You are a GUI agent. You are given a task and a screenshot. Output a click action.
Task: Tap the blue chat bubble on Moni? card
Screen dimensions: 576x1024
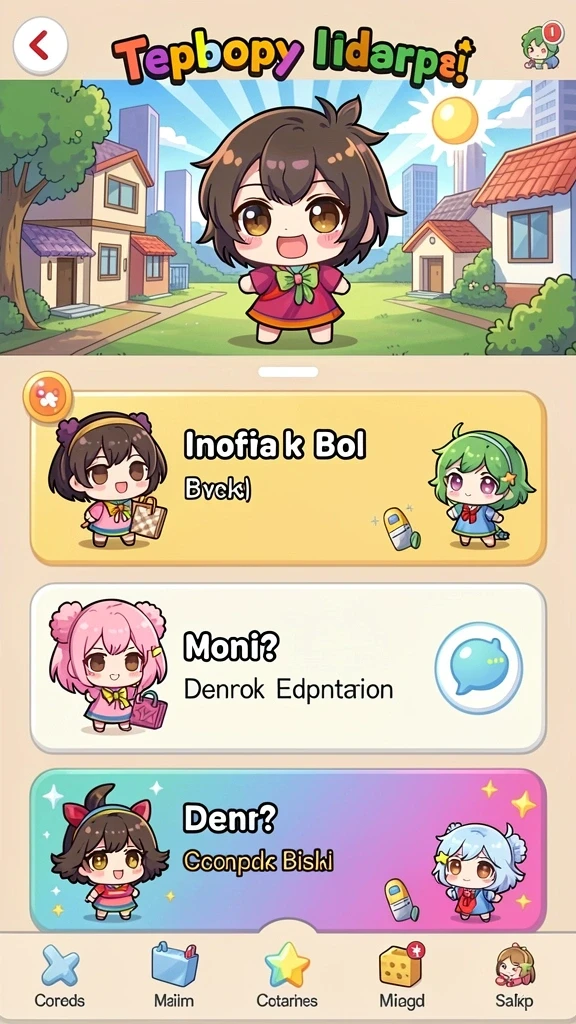(479, 667)
